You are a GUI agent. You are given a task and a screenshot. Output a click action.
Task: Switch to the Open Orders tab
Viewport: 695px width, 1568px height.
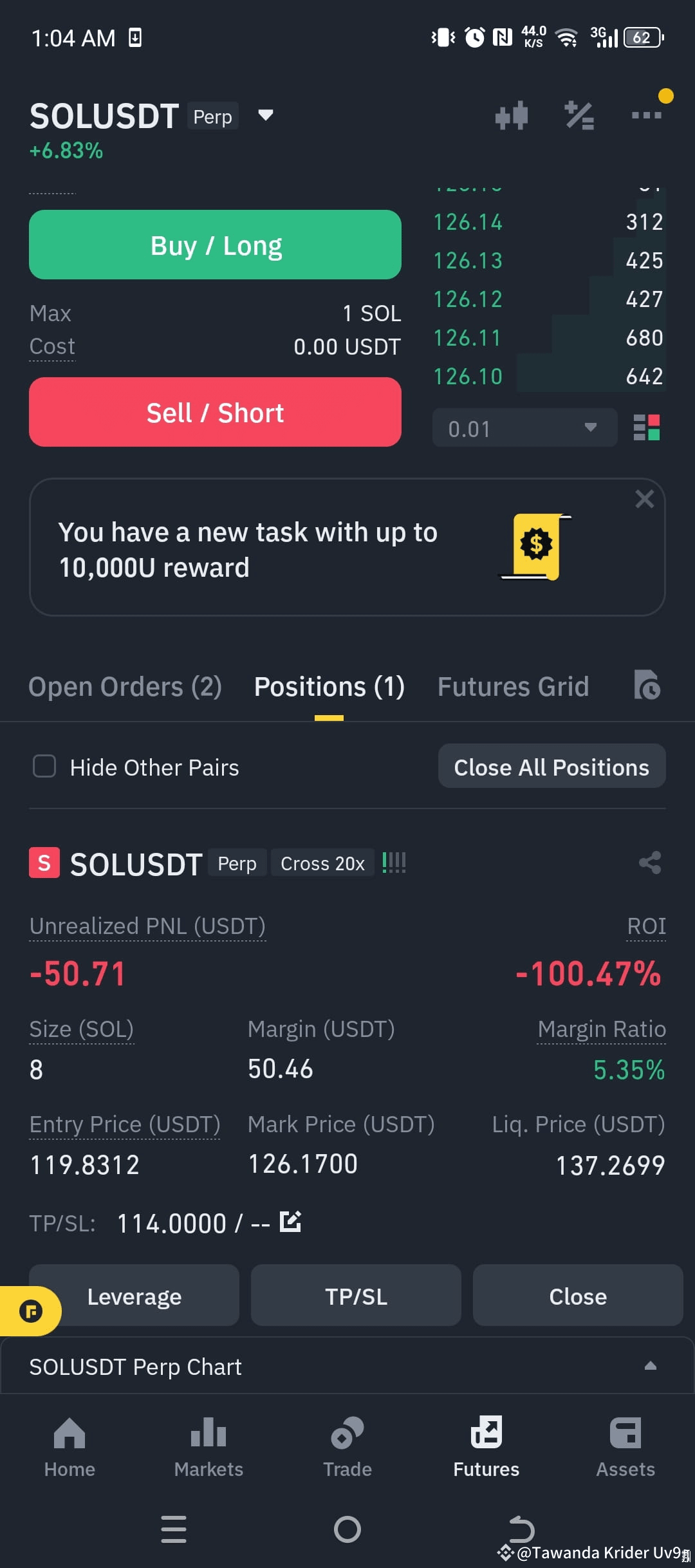(x=125, y=686)
